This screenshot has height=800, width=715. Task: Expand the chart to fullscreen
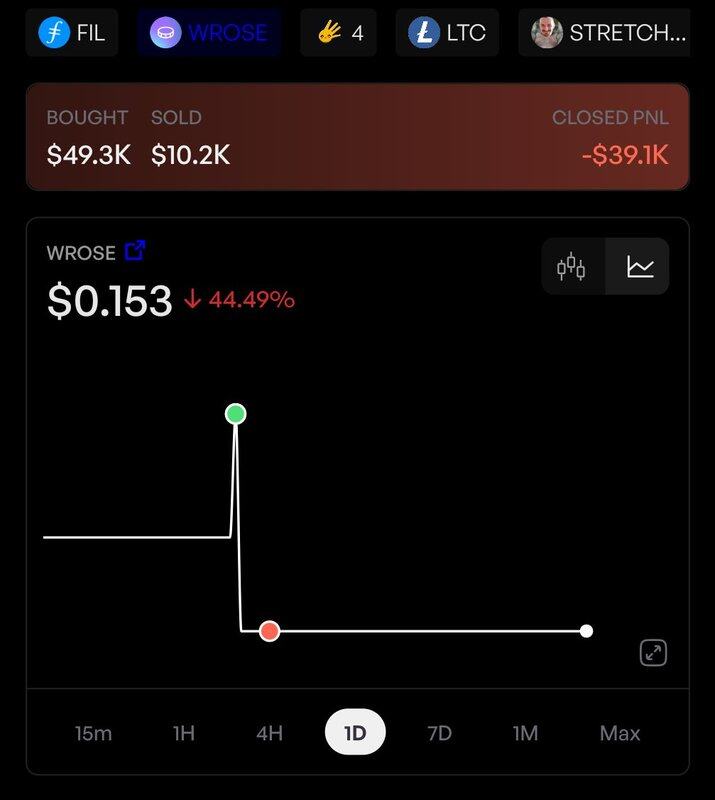point(653,653)
